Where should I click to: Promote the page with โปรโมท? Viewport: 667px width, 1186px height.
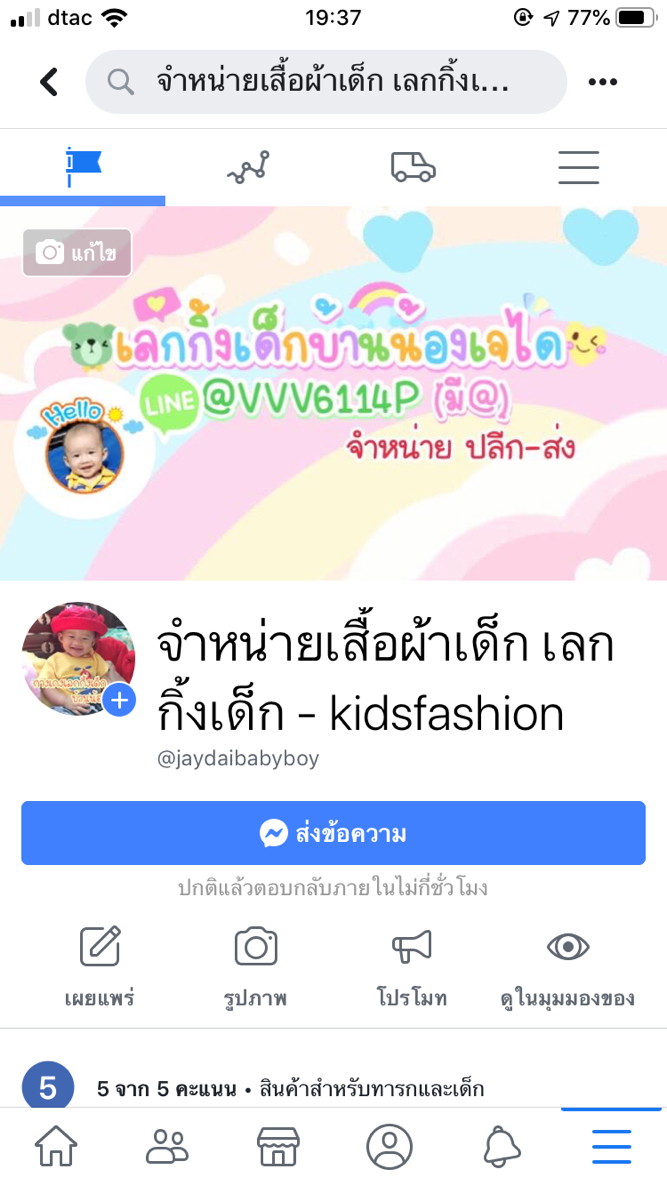tap(412, 963)
